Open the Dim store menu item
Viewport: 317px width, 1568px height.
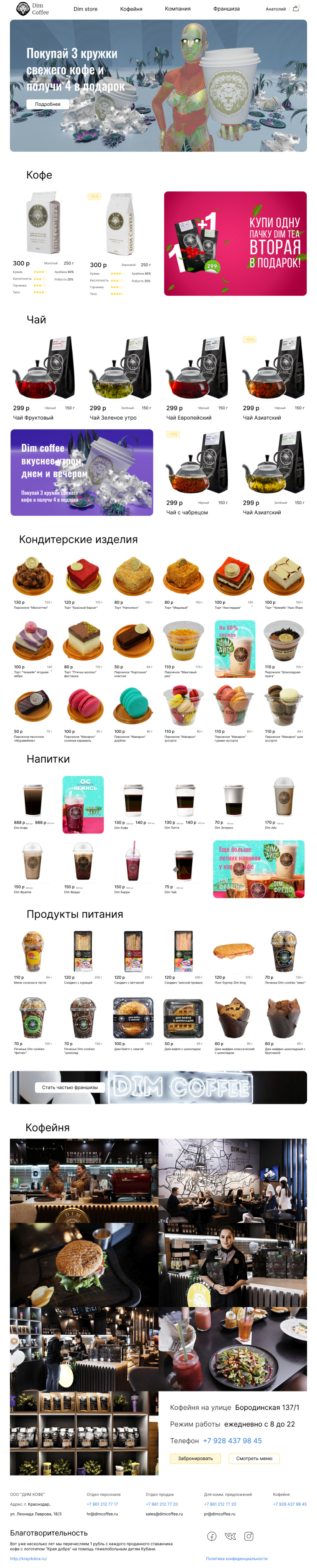(85, 9)
